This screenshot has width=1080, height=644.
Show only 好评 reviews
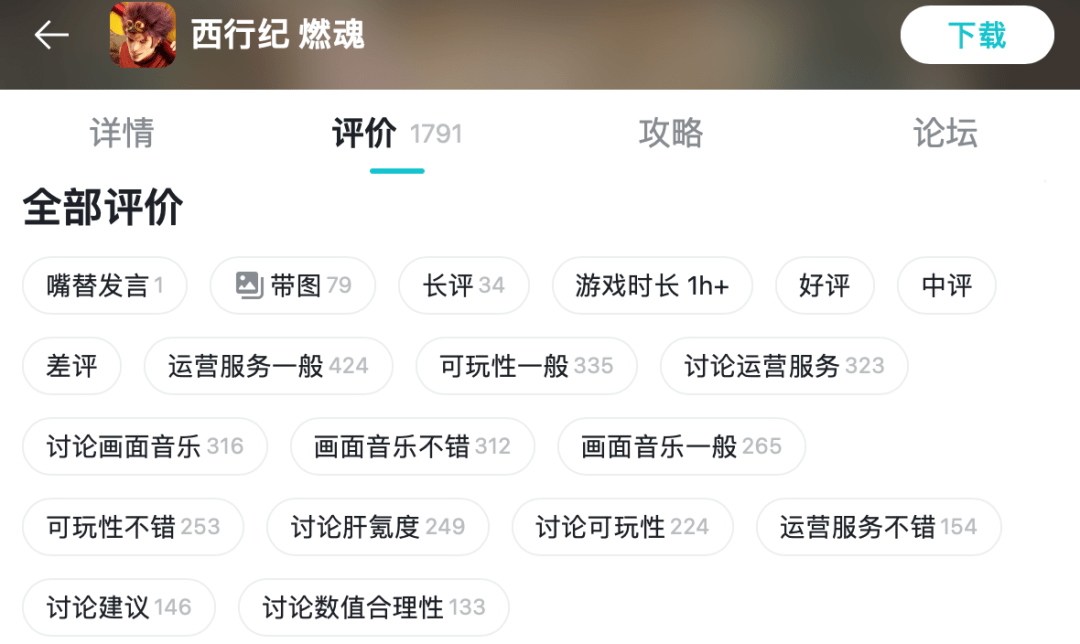[x=825, y=286]
